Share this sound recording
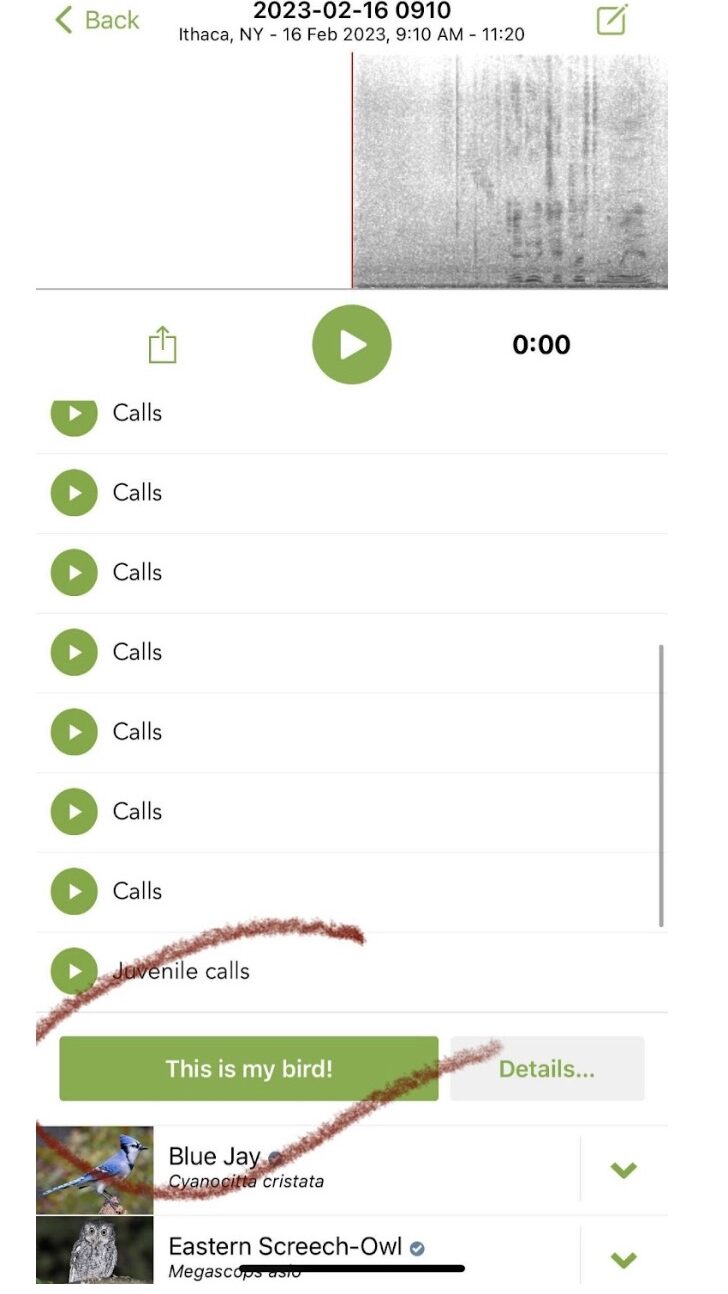 162,346
